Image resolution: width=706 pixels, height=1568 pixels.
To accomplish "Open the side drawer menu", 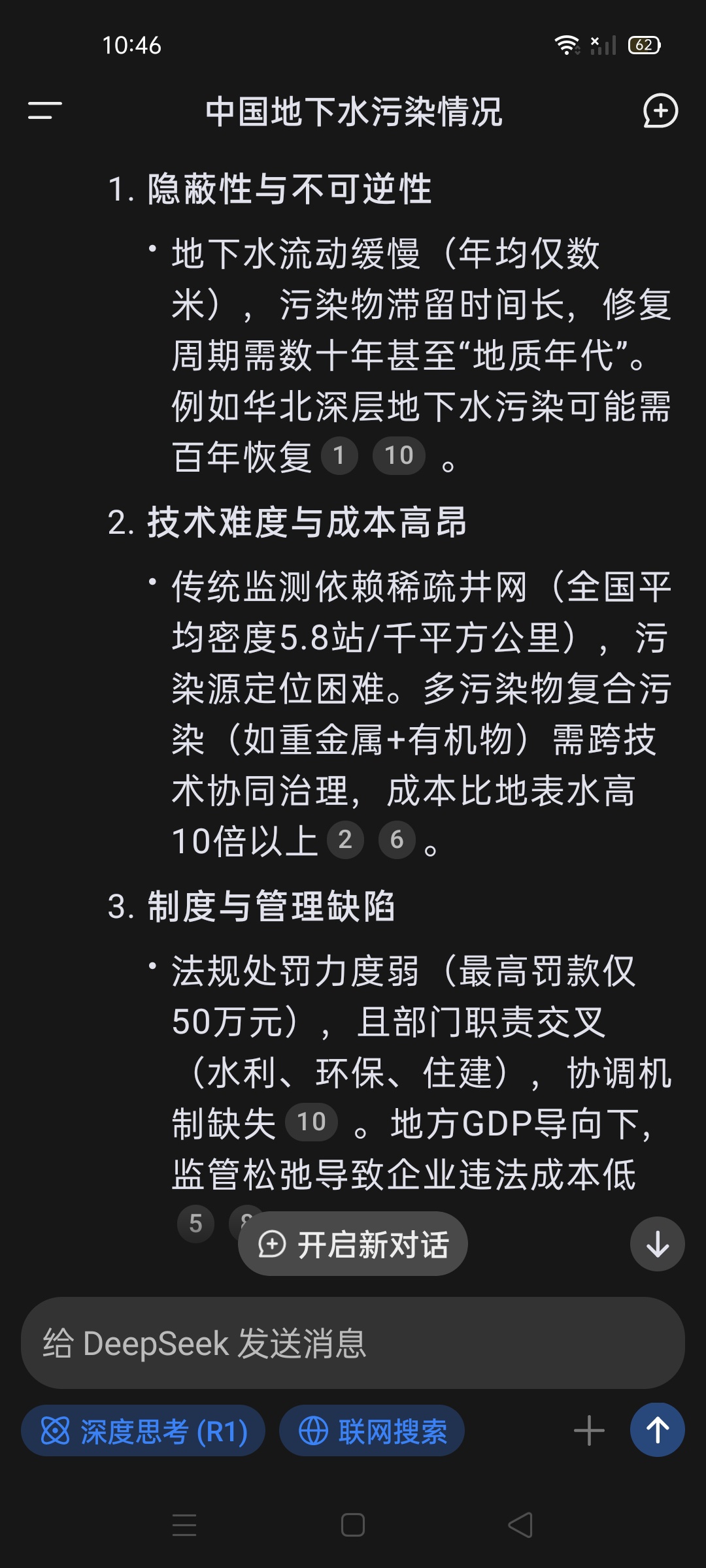I will (44, 110).
